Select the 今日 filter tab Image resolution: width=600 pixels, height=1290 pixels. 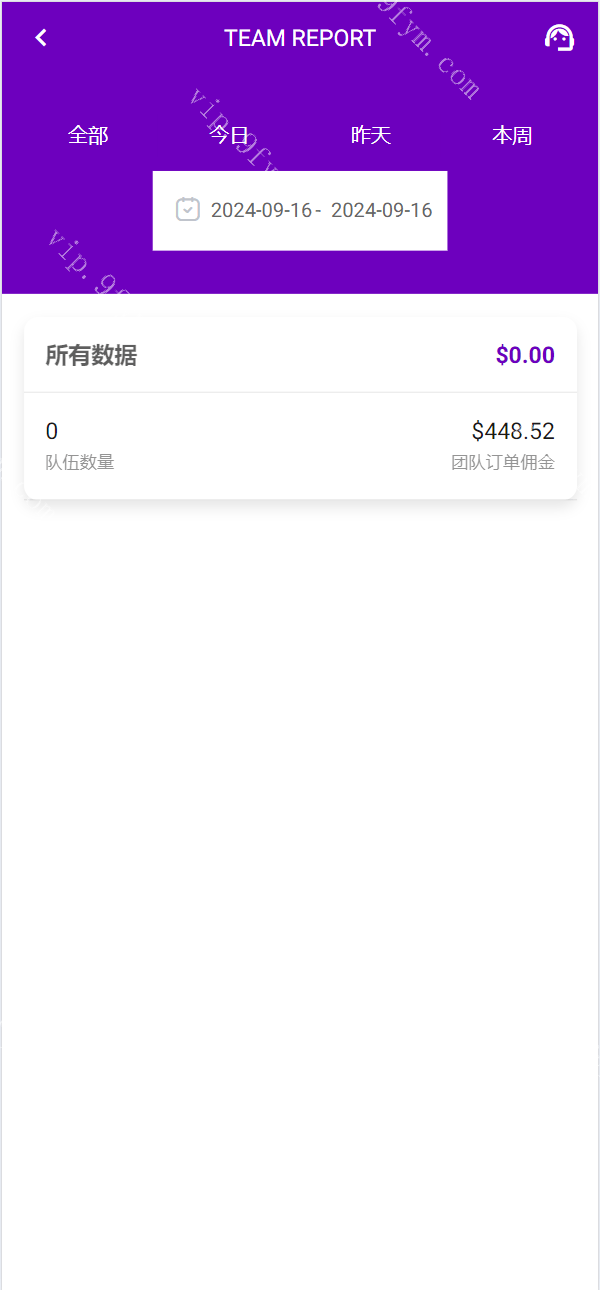click(x=229, y=136)
